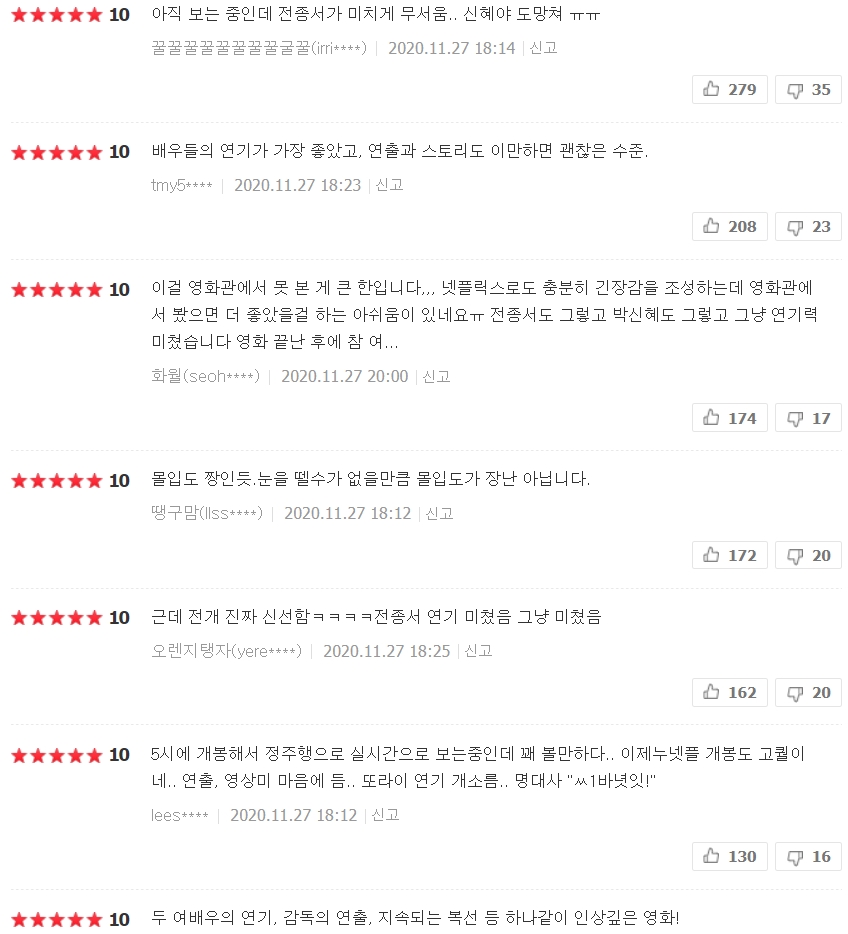Like 오렌지탱자(yere****)'s review
Viewport: 848px width, 934px height.
click(x=729, y=693)
